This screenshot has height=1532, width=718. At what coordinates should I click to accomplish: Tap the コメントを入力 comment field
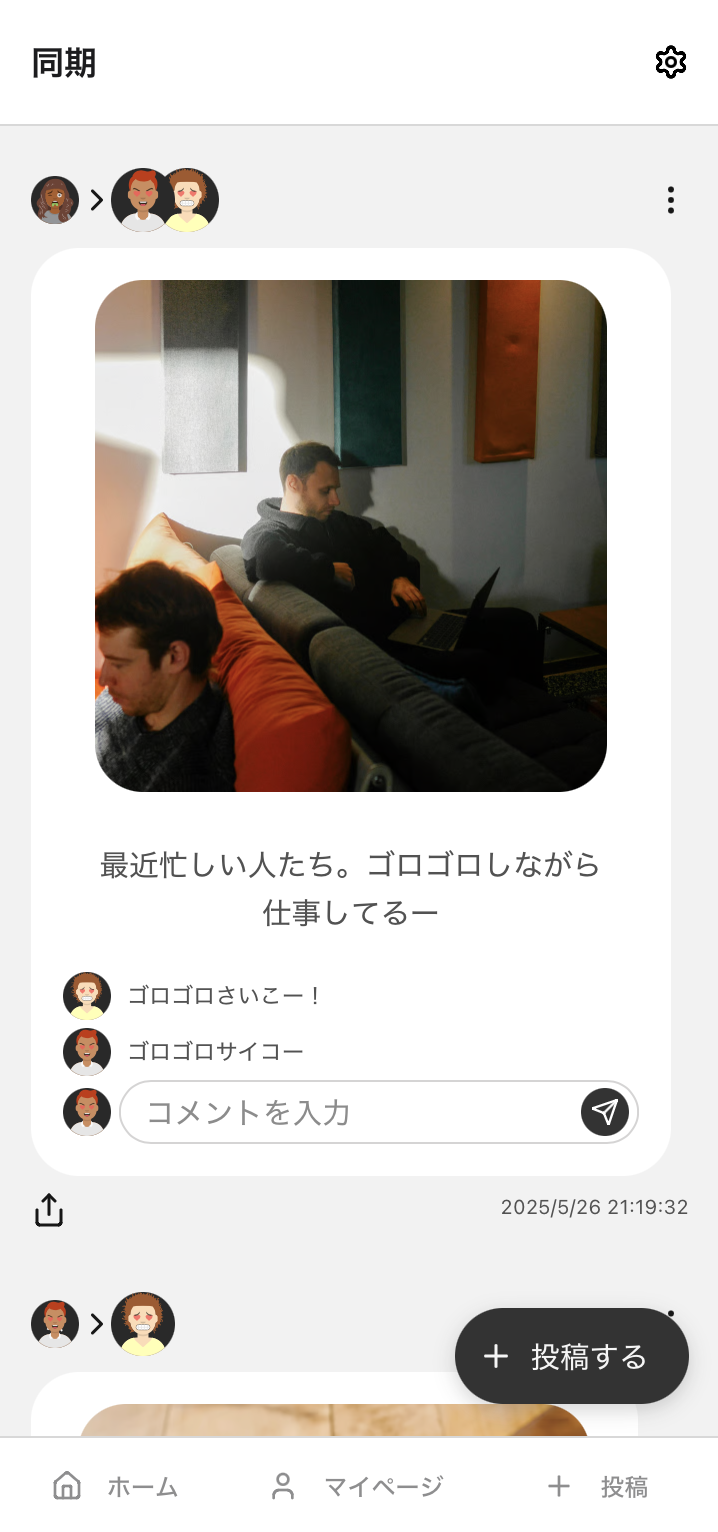350,1112
